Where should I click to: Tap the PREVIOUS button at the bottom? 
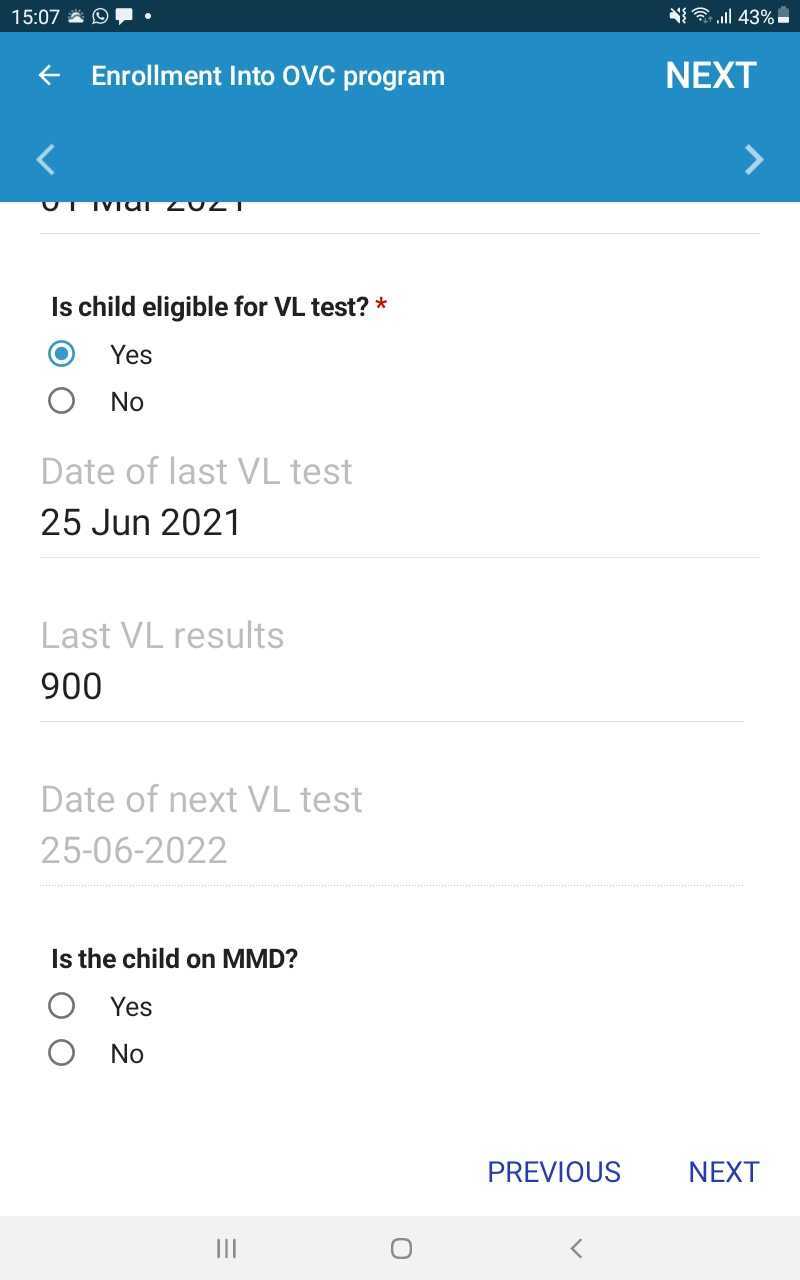coord(554,1171)
